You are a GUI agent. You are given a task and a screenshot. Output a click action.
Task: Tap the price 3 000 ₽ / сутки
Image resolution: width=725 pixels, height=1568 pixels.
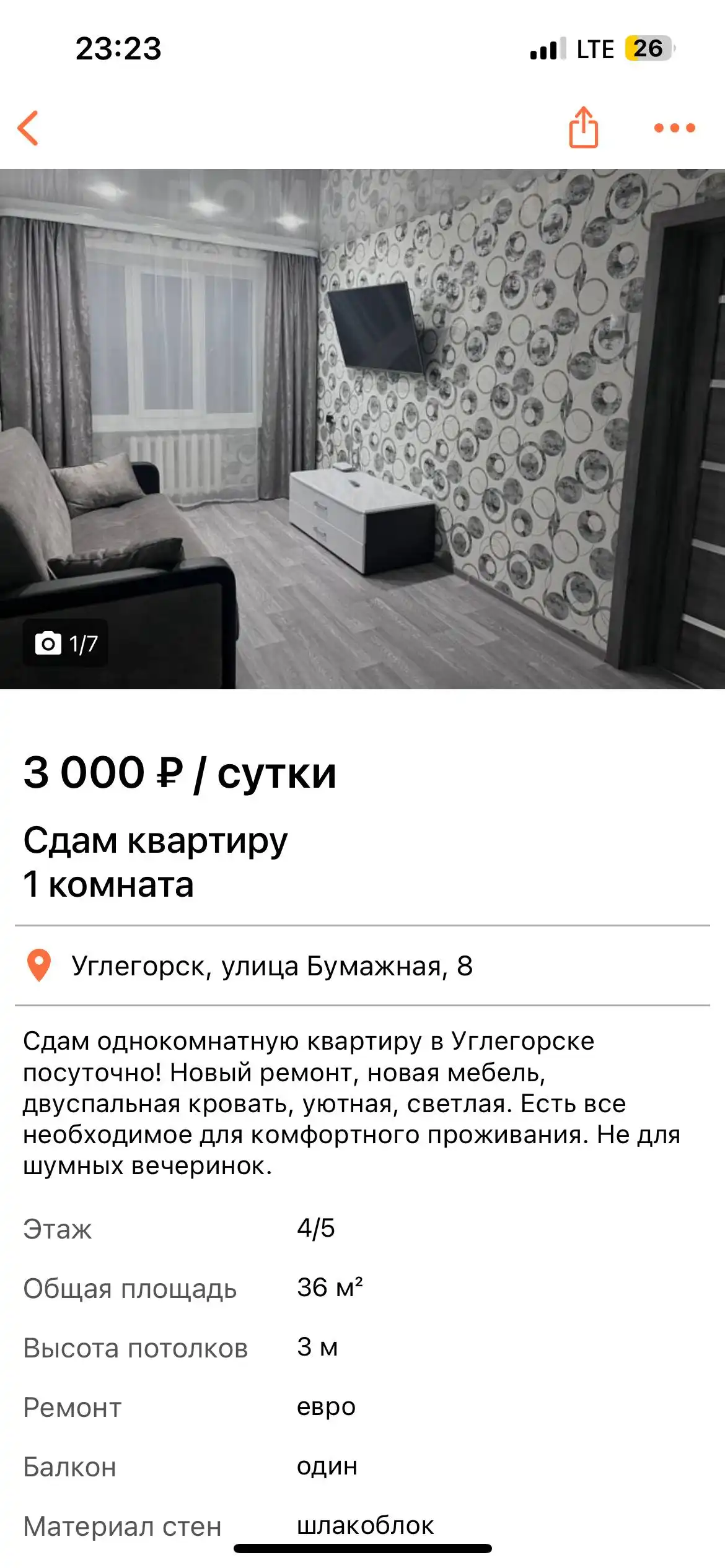(179, 774)
